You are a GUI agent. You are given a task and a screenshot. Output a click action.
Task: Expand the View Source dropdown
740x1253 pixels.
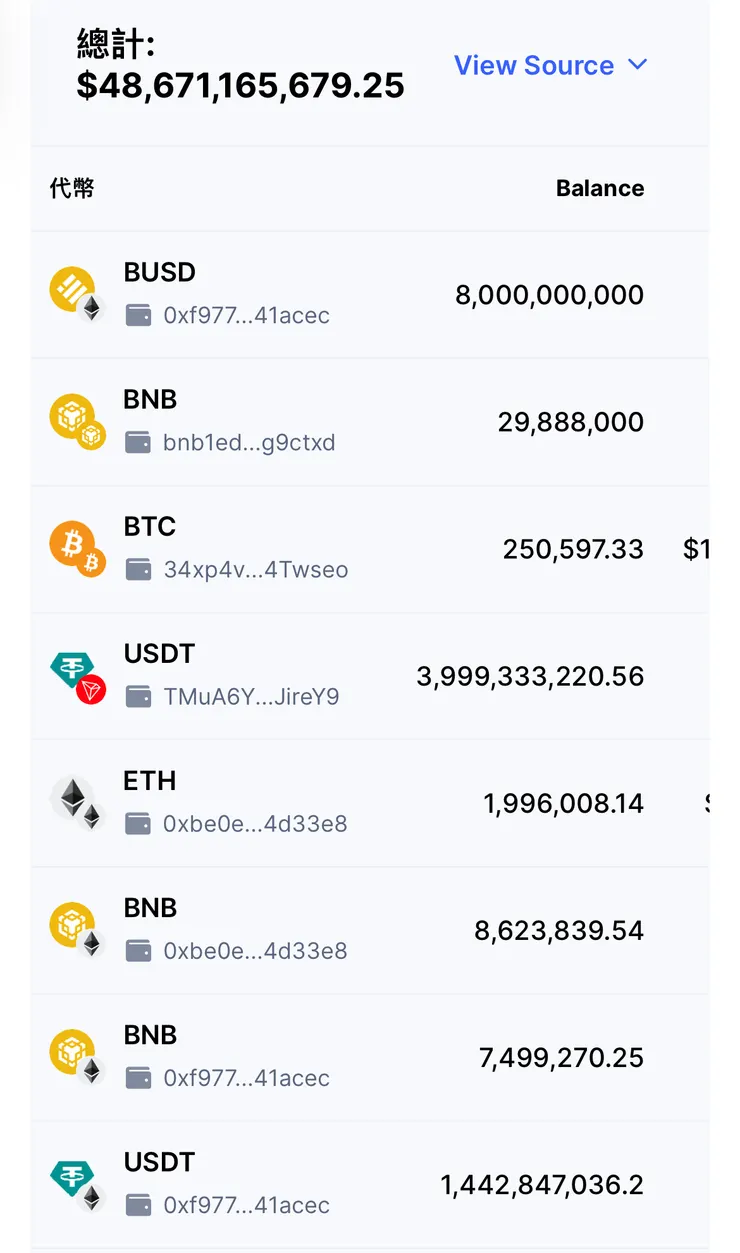[551, 66]
